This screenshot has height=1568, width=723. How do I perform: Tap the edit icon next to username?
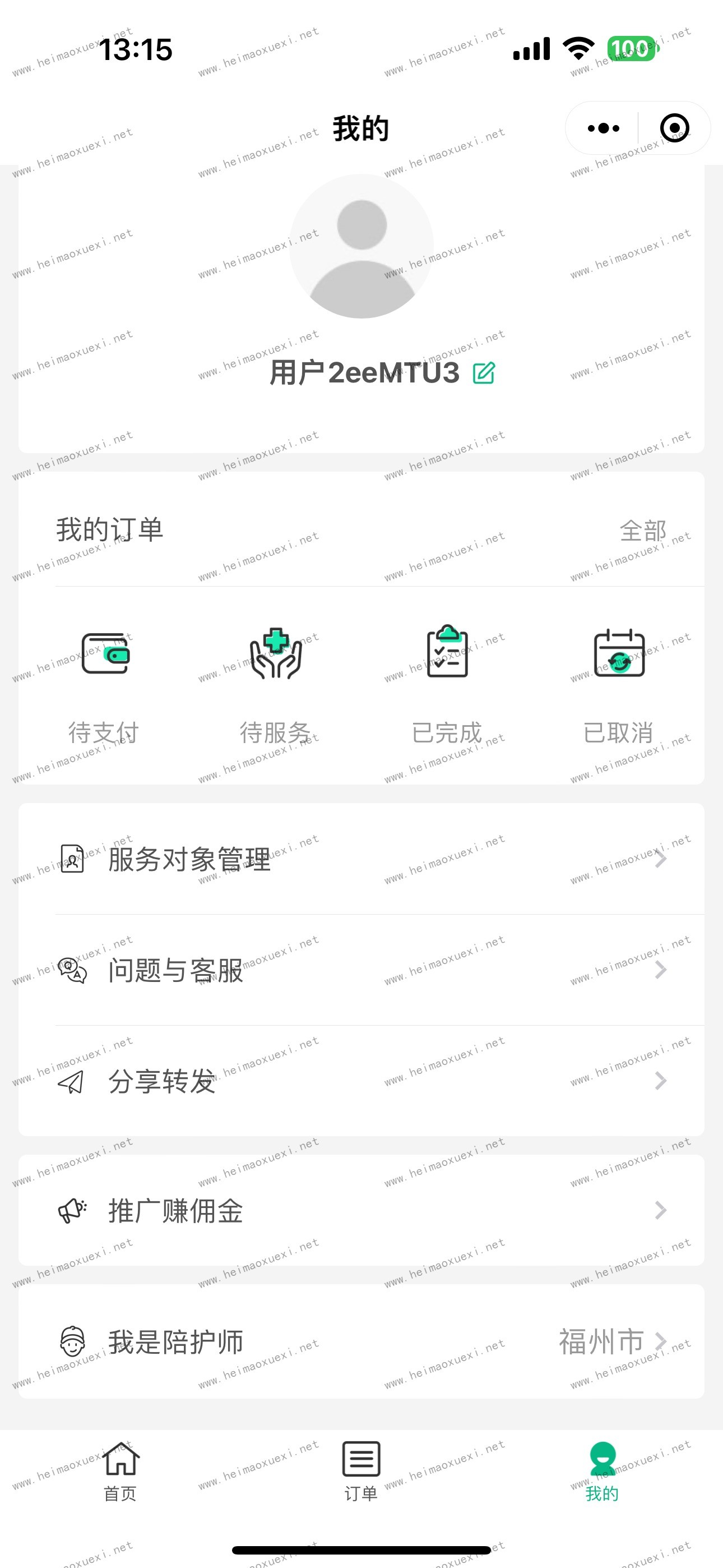tap(484, 372)
